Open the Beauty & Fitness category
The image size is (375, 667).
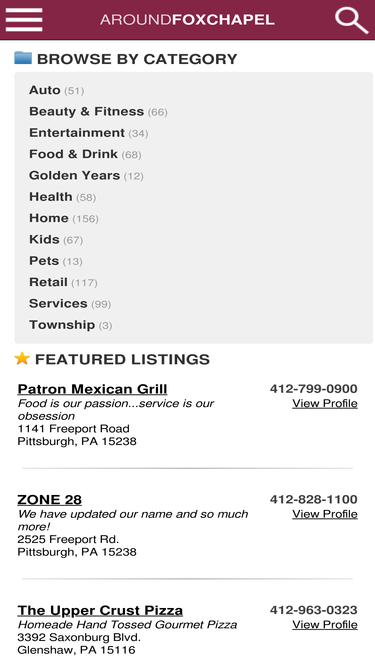point(86,111)
